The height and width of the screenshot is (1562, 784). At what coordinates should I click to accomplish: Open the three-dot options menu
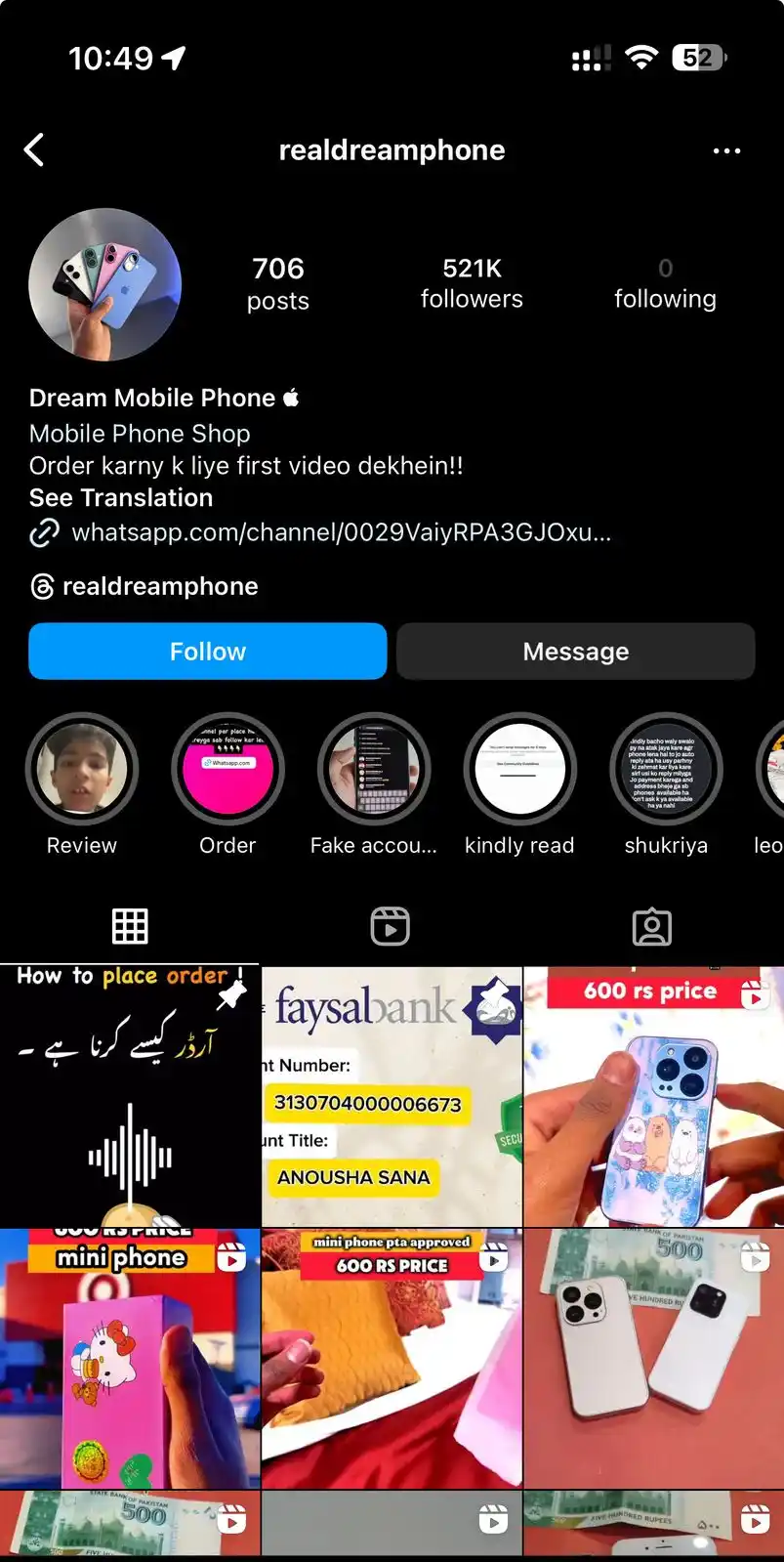[x=726, y=151]
